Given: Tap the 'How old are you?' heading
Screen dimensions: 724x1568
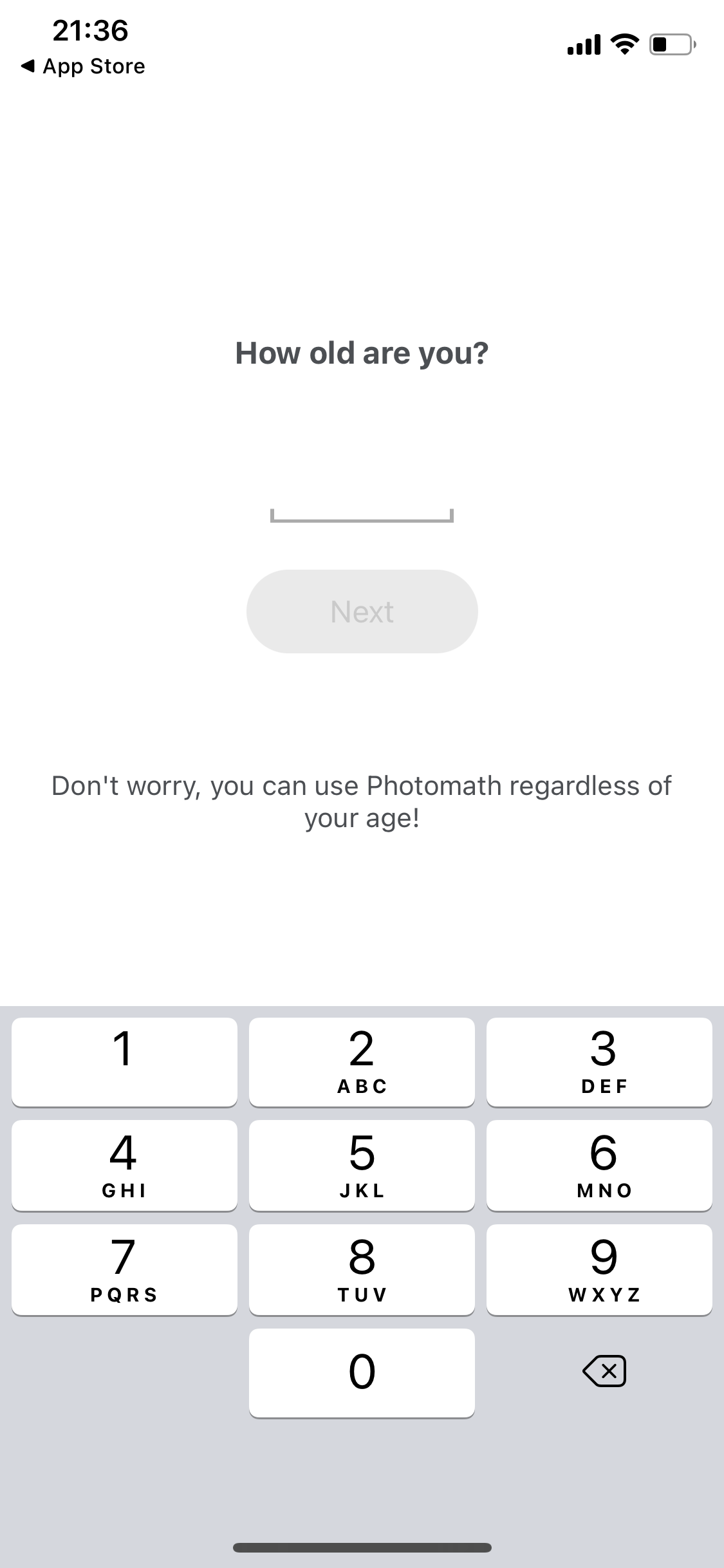Looking at the screenshot, I should coord(362,352).
